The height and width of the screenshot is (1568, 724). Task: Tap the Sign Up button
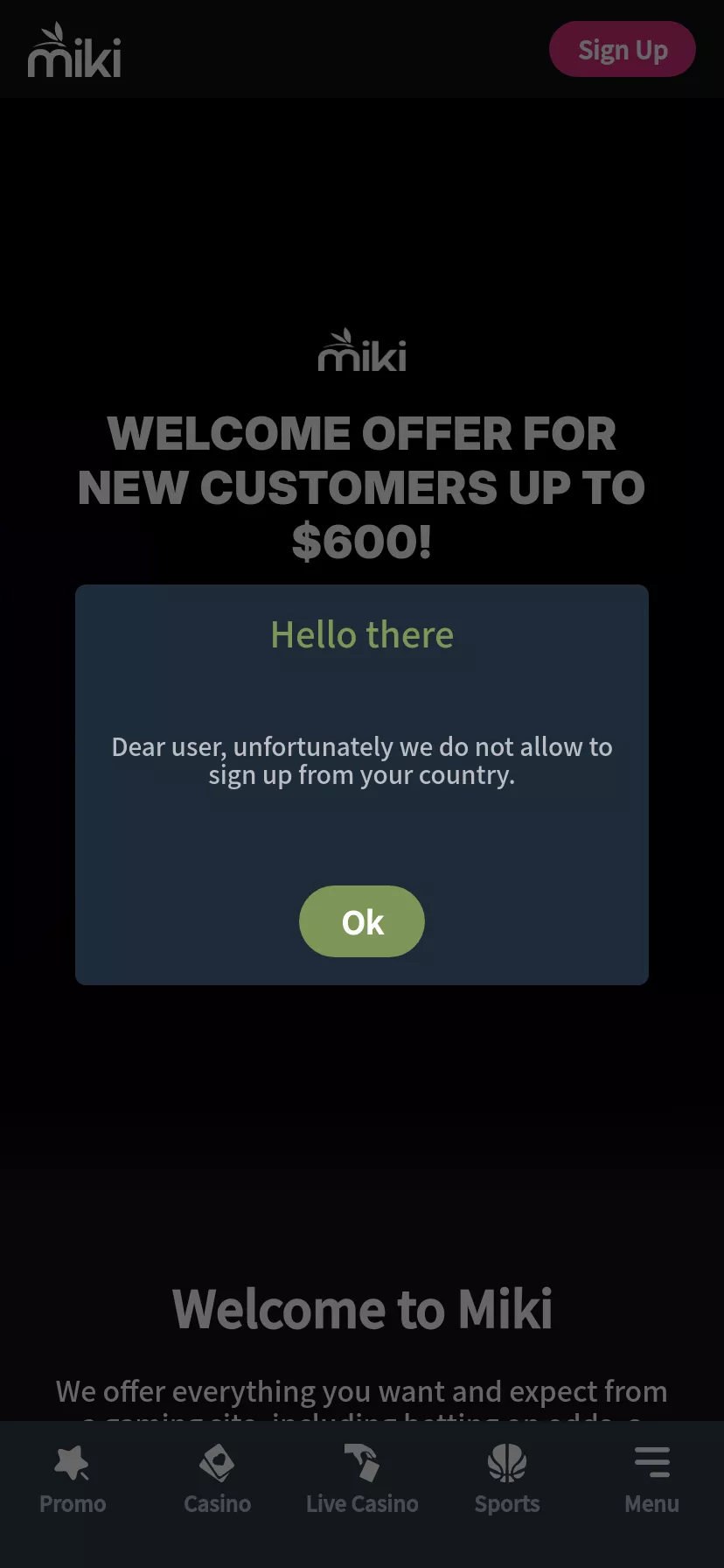[622, 50]
